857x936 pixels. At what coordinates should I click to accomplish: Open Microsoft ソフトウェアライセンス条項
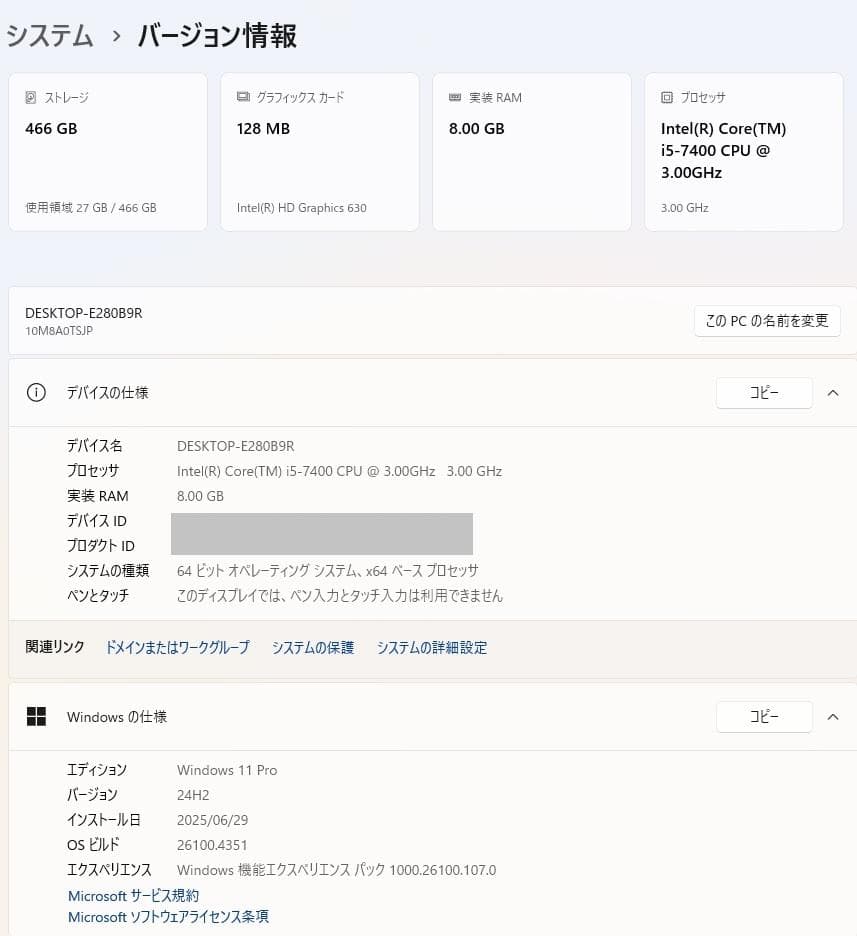point(168,917)
